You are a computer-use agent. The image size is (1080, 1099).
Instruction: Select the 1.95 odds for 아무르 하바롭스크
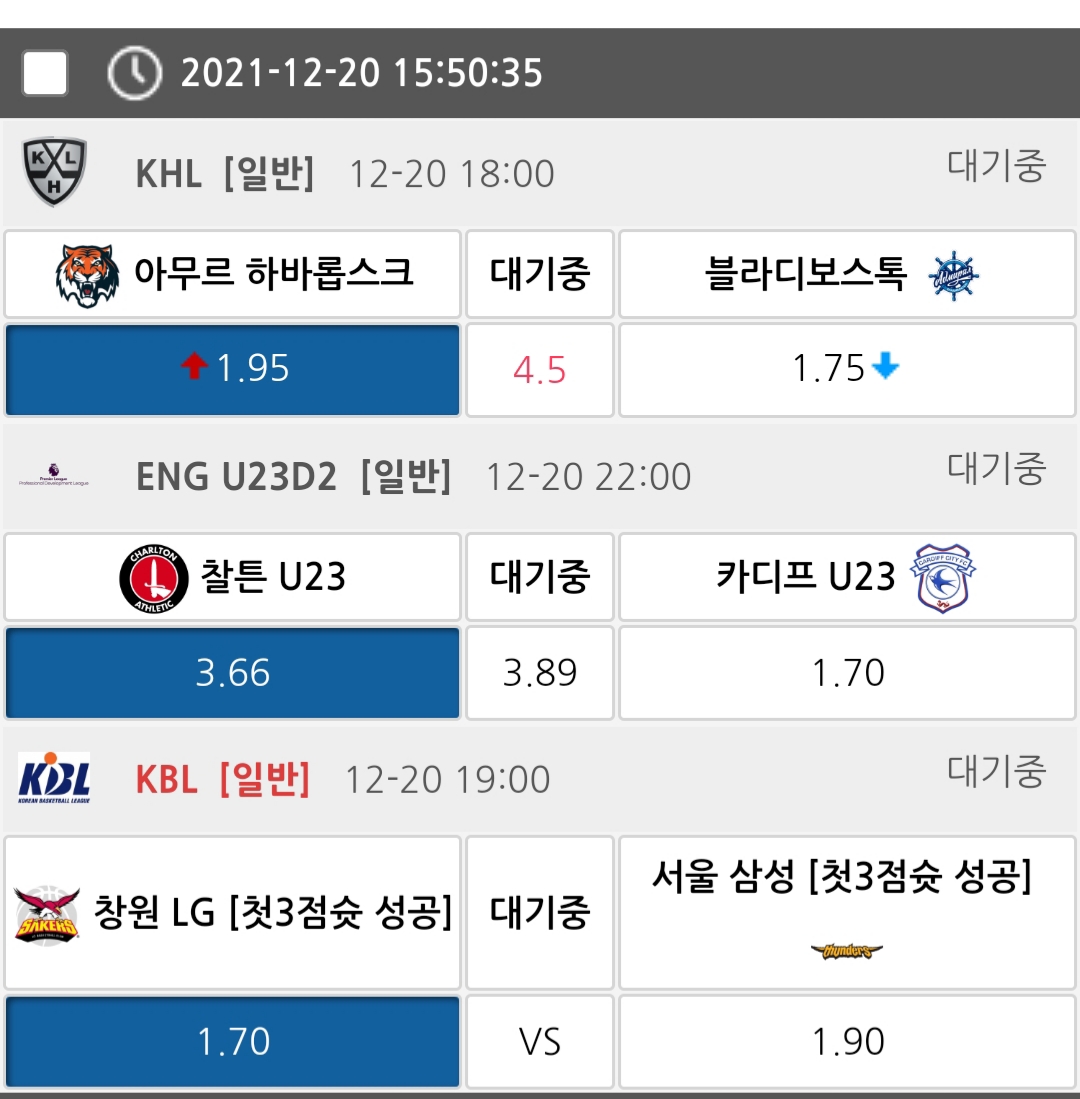coord(232,369)
